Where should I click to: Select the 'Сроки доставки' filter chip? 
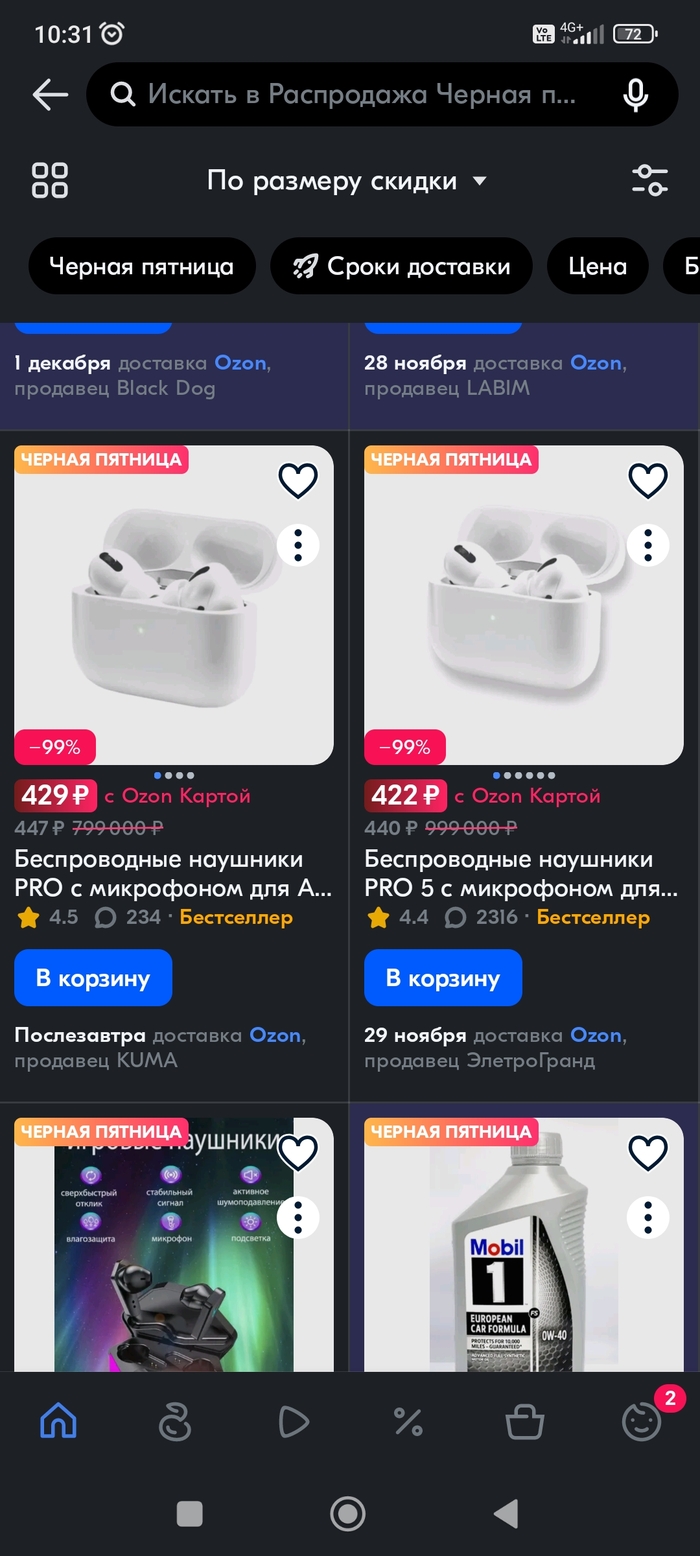click(x=401, y=266)
